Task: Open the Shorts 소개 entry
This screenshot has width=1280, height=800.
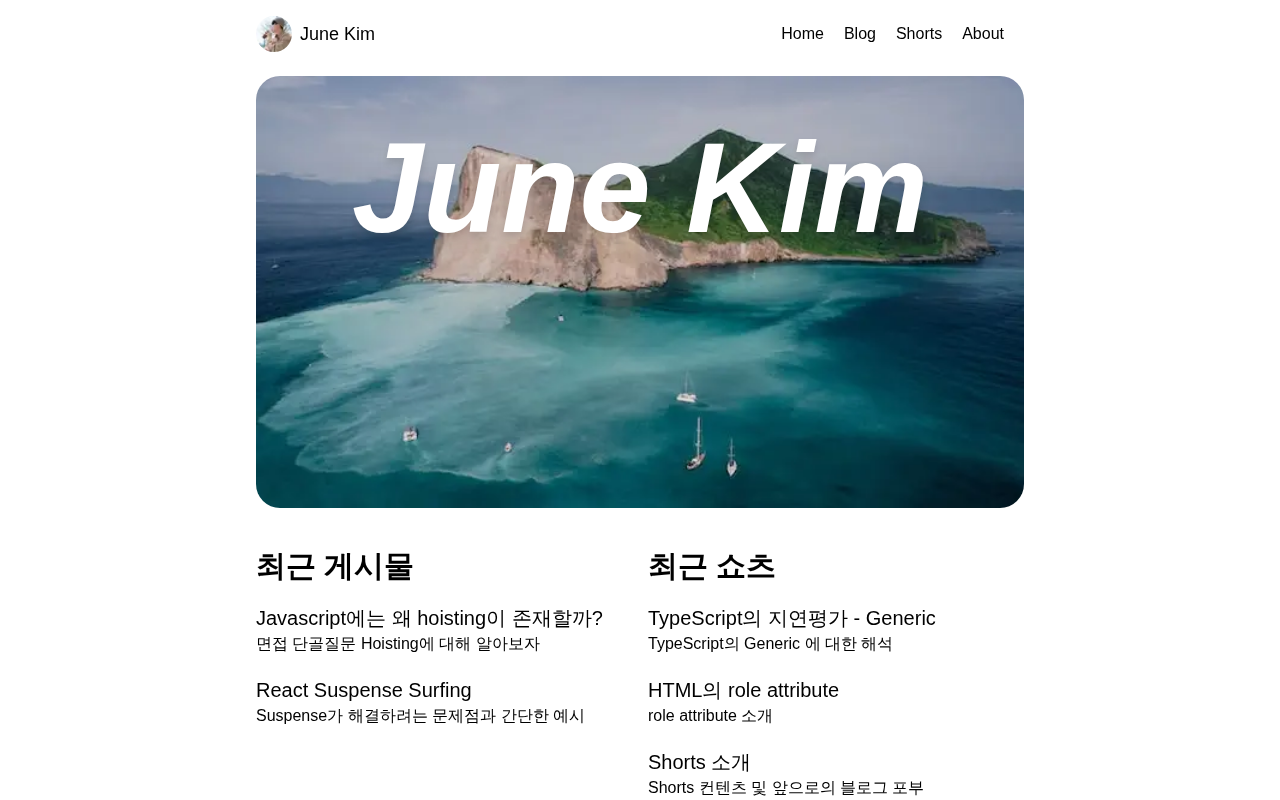Action: pos(699,763)
